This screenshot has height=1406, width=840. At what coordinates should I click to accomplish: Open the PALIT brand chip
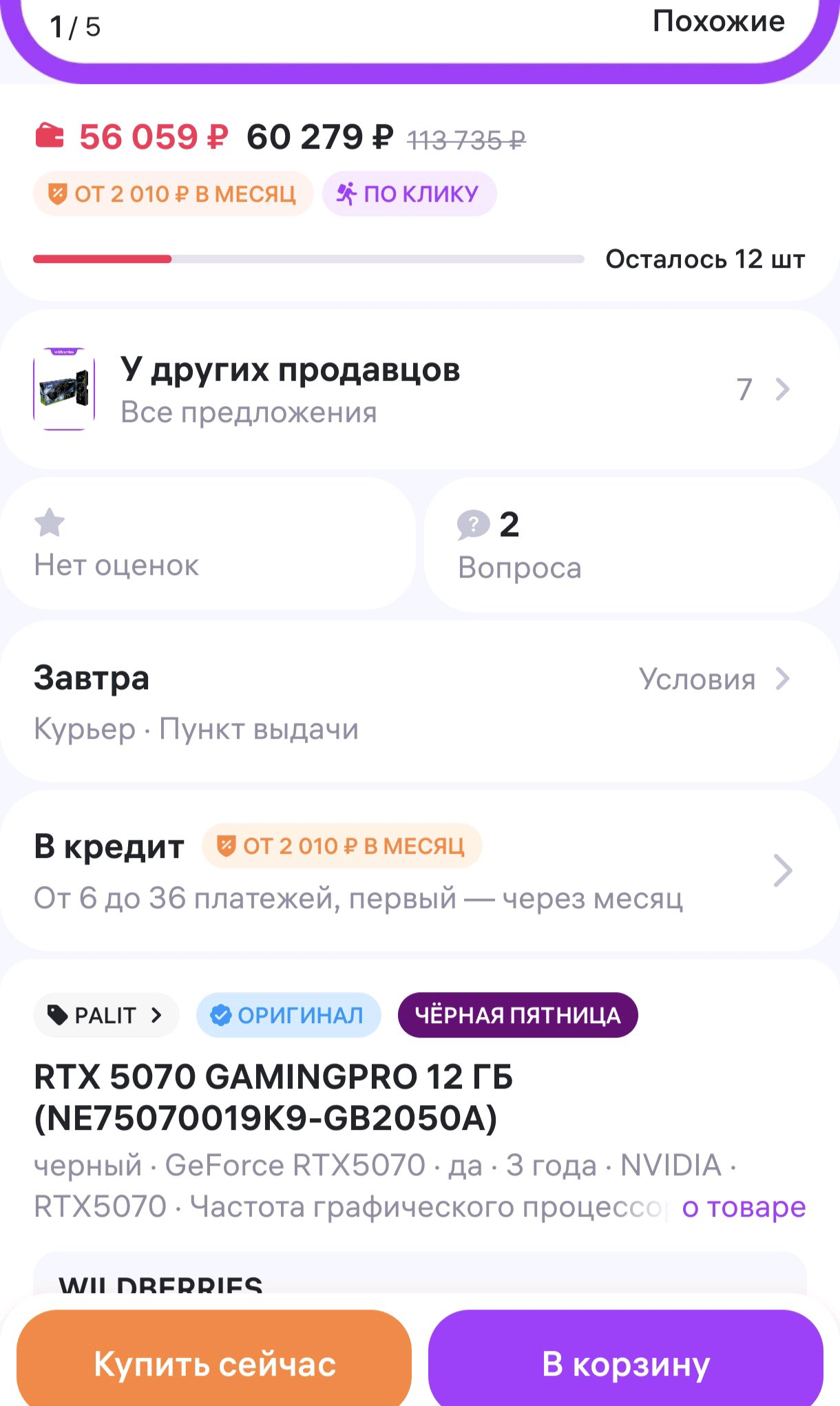pos(105,1016)
